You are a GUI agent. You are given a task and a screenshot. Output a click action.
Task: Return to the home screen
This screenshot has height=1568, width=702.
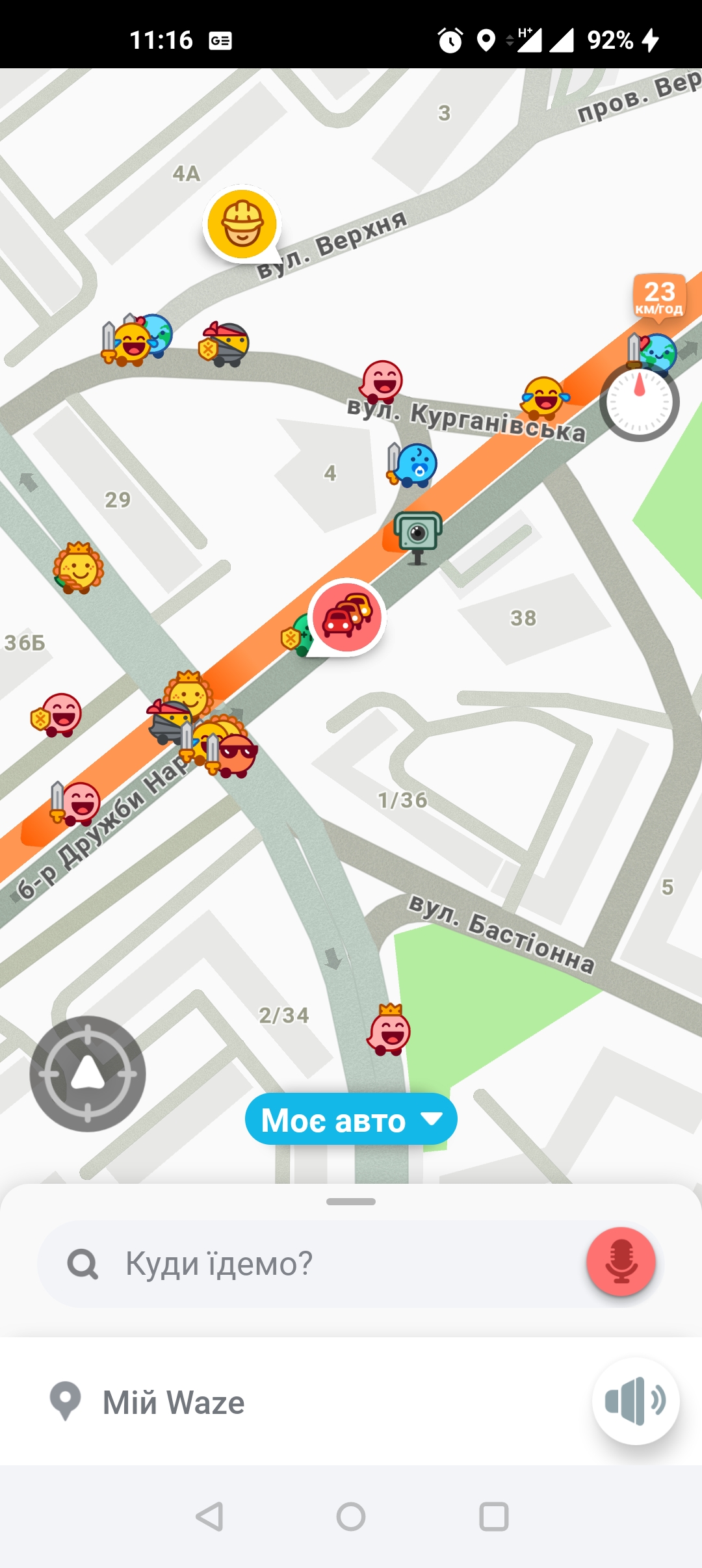click(351, 1517)
